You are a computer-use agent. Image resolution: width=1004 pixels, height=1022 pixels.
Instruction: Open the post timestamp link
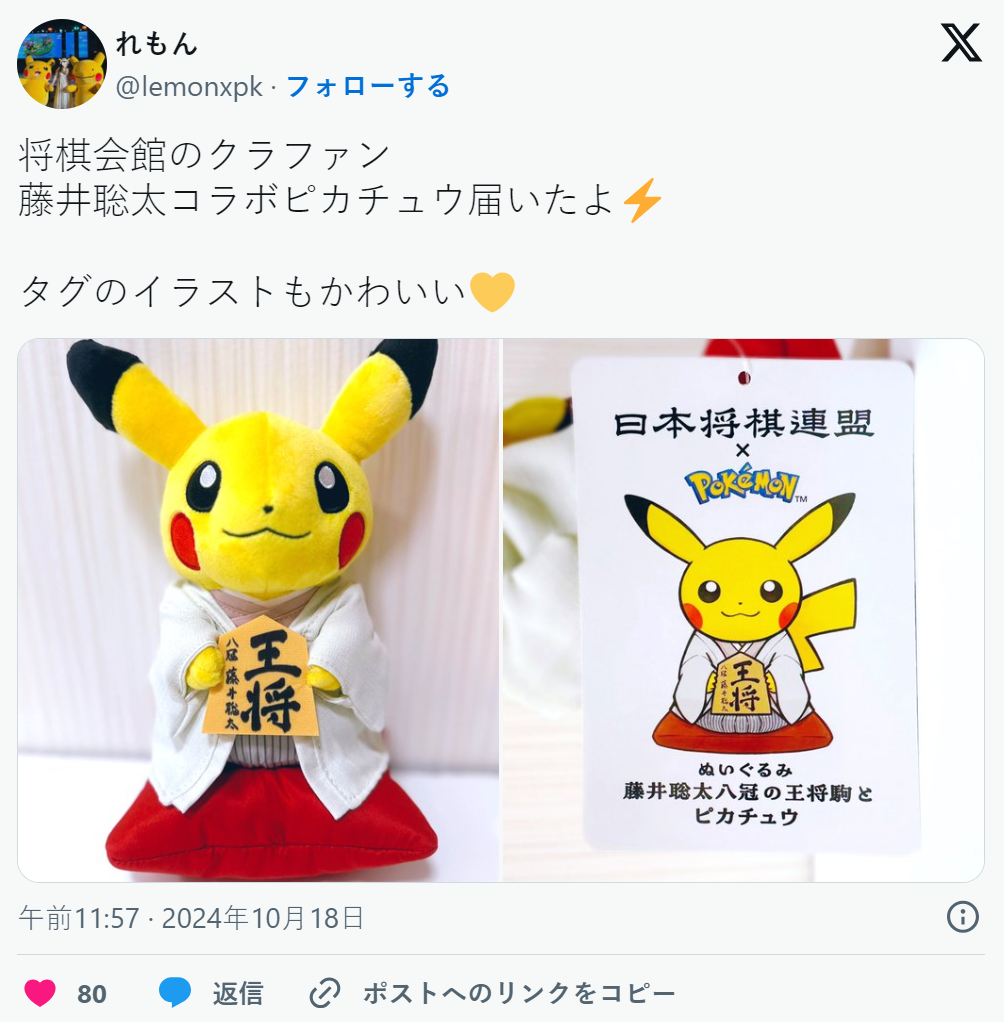pos(191,917)
